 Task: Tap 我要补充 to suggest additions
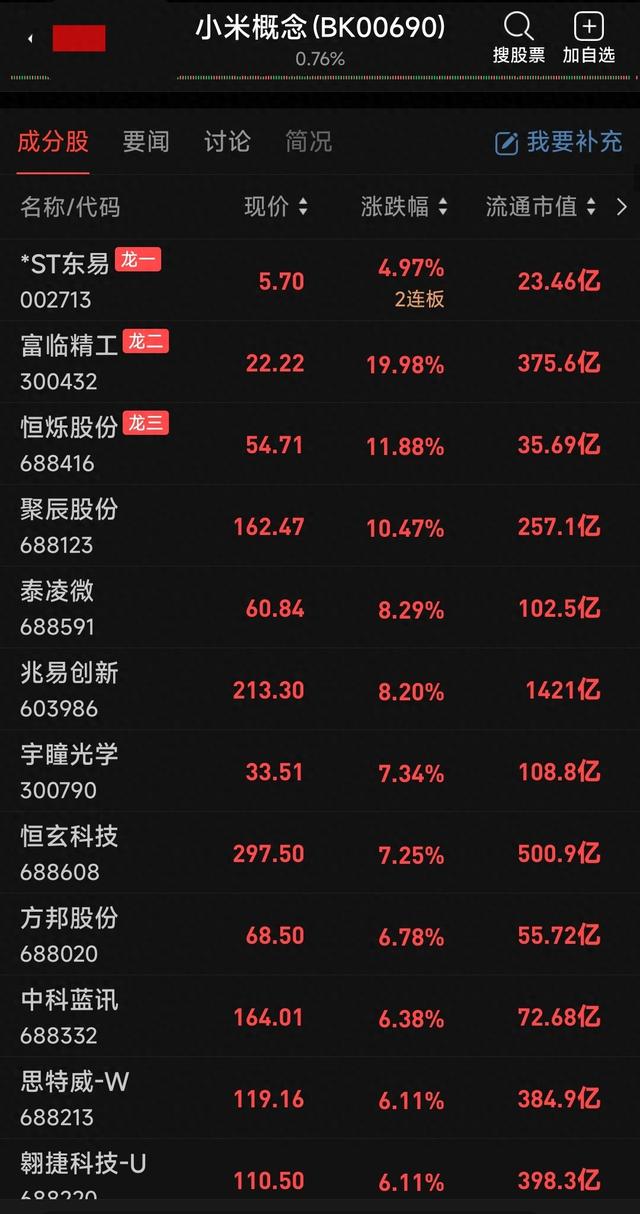(559, 142)
